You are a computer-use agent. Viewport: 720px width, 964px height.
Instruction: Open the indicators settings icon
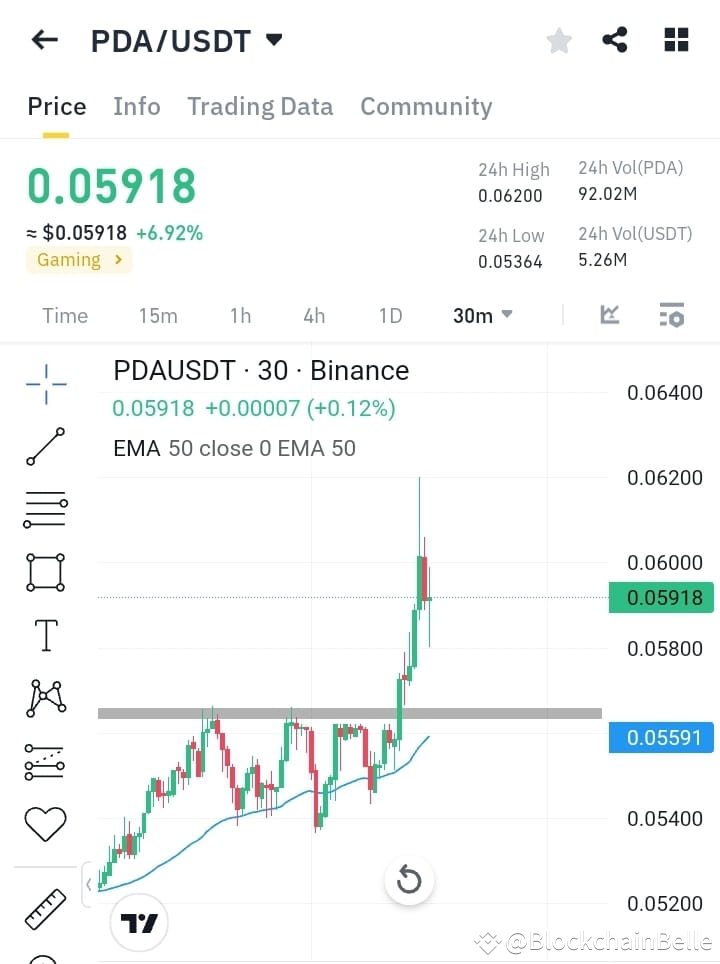tap(671, 315)
